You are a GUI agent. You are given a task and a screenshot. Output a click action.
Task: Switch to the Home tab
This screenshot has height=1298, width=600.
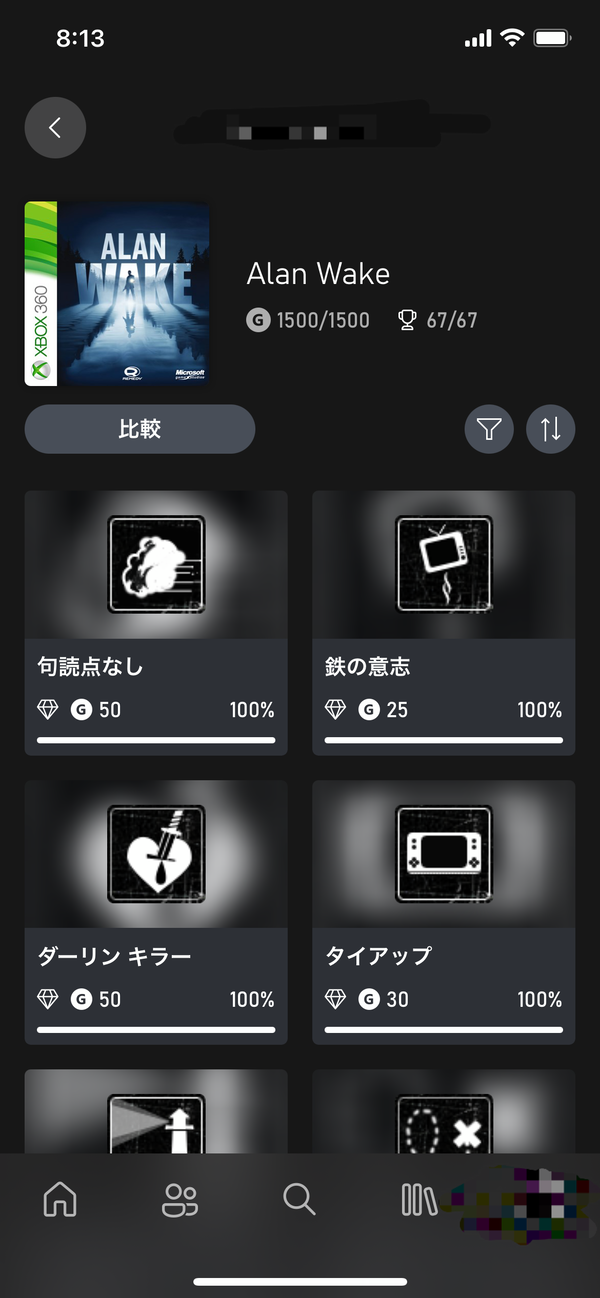coord(60,1199)
